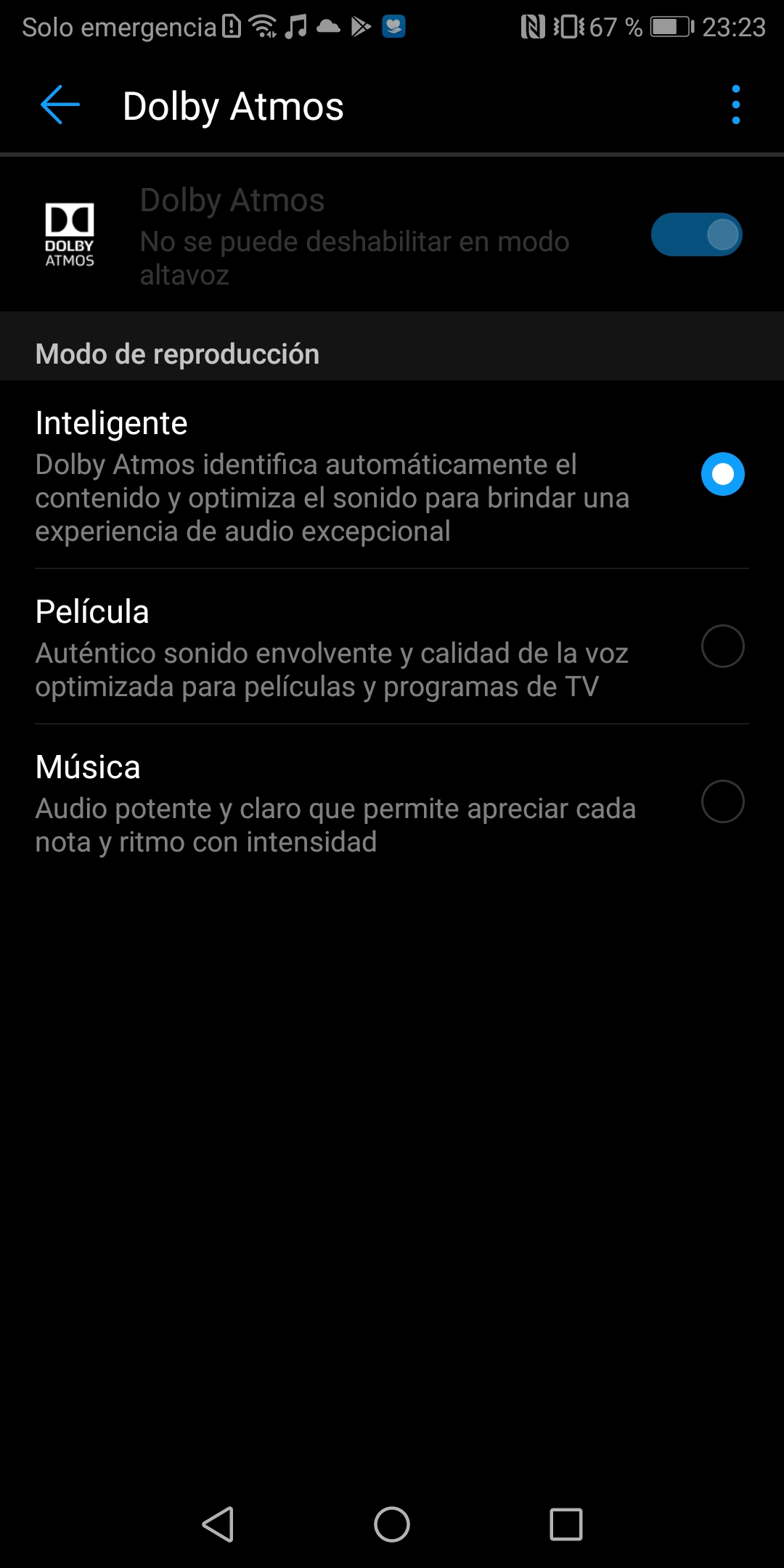Select the Inteligente playback mode
Screen dimensions: 784x1568
click(x=392, y=475)
